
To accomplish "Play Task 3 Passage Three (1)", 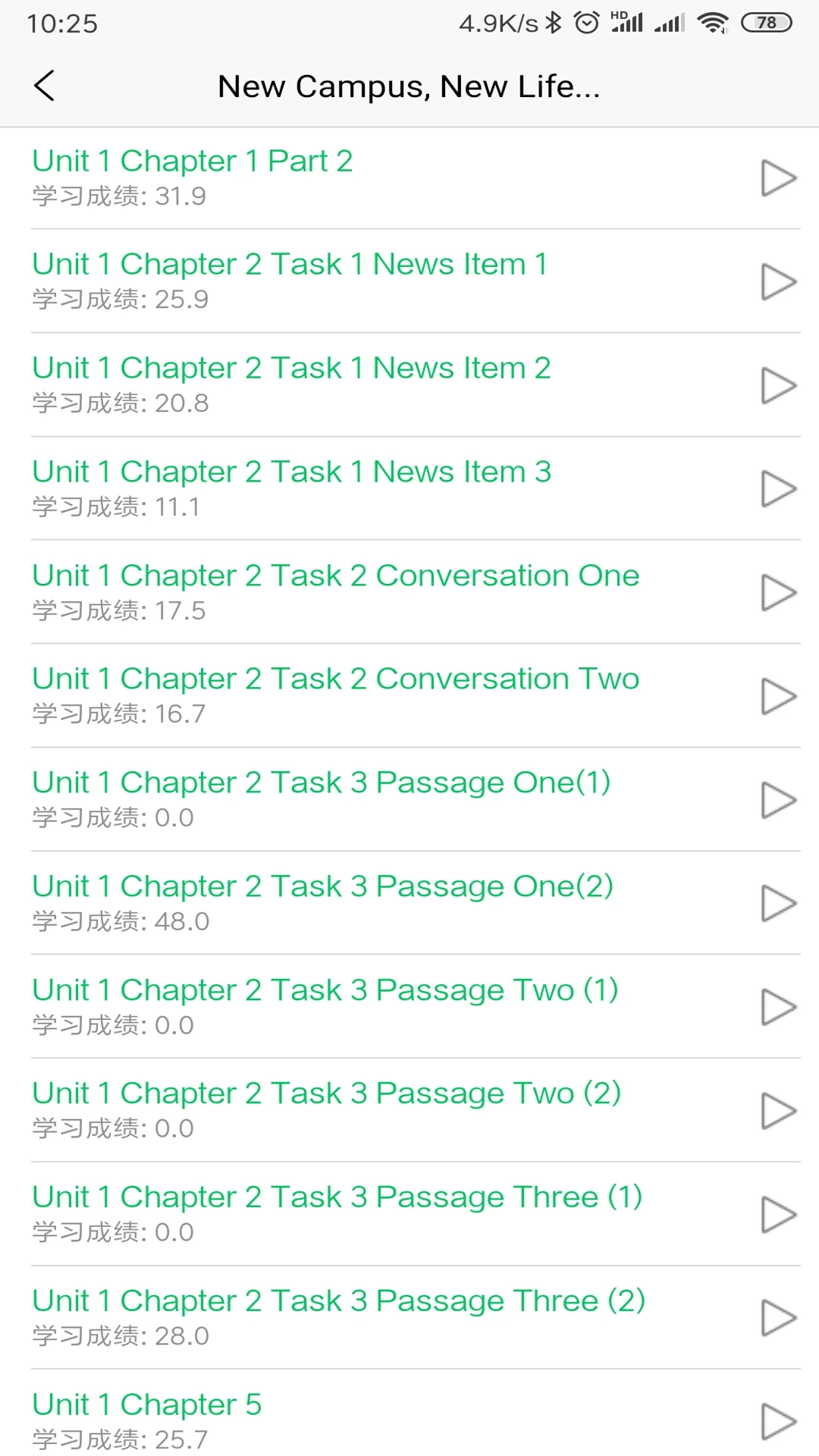I will 778,1214.
